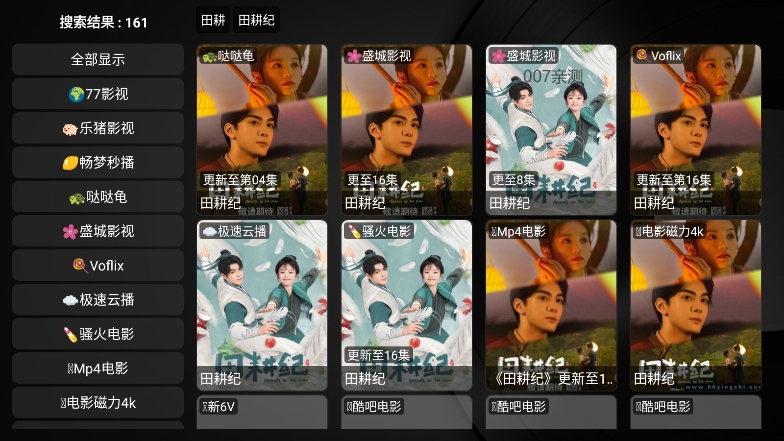Open 田耕纪 result from Voflix
The width and height of the screenshot is (784, 441).
coord(694,130)
